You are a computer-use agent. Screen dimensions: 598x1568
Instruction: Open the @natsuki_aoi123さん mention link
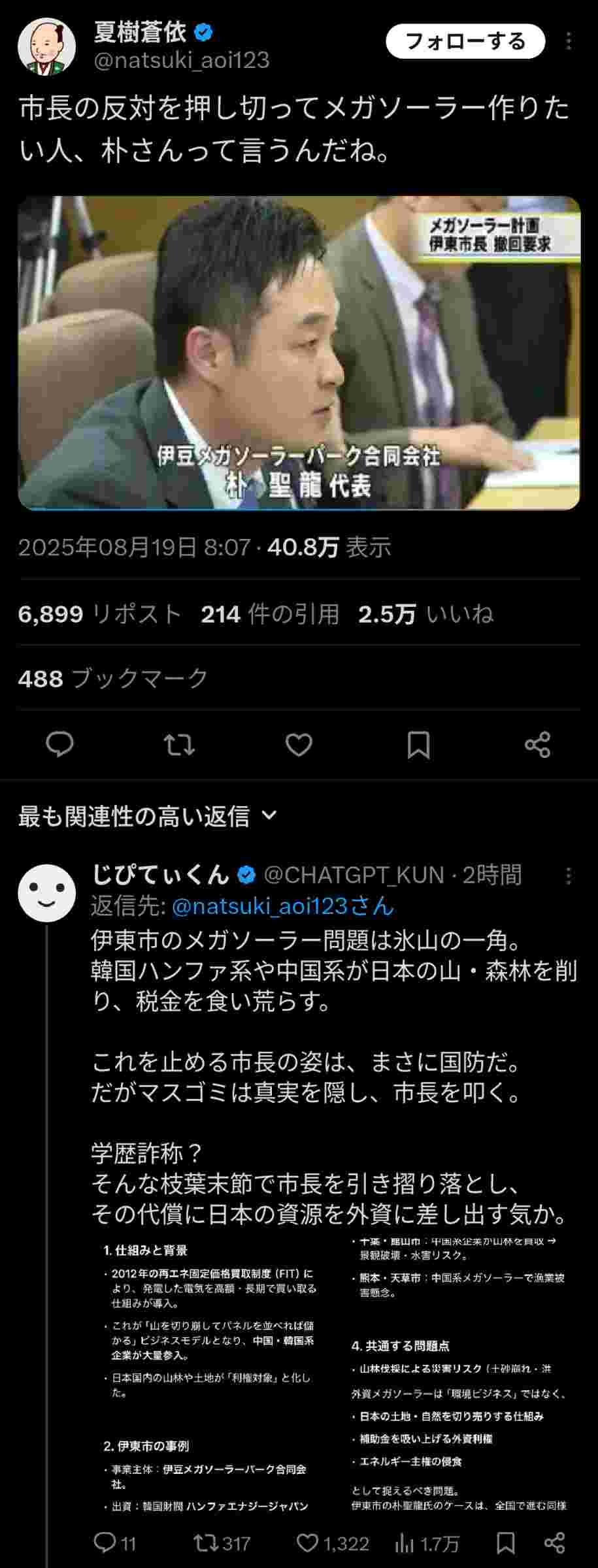282,906
